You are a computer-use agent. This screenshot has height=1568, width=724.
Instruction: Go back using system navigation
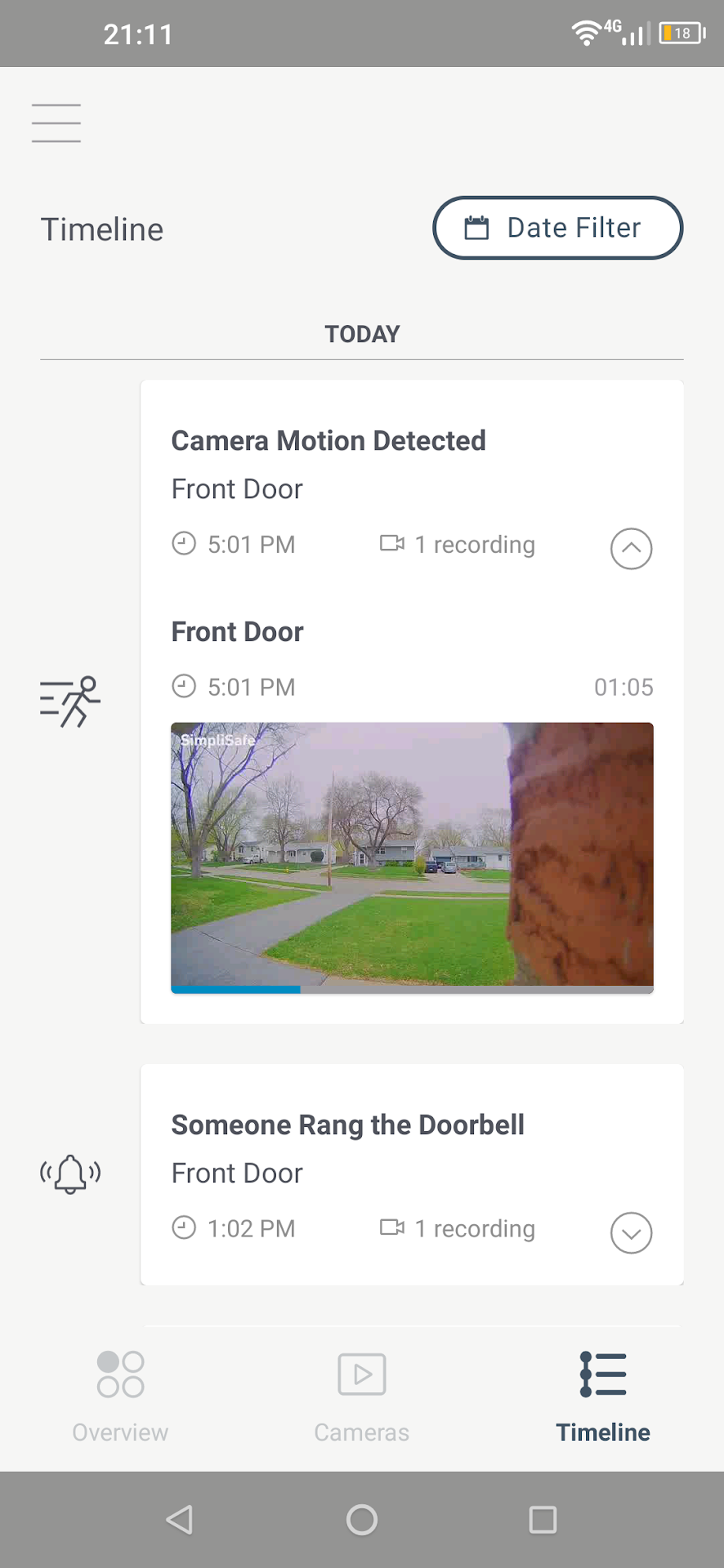click(x=180, y=1520)
